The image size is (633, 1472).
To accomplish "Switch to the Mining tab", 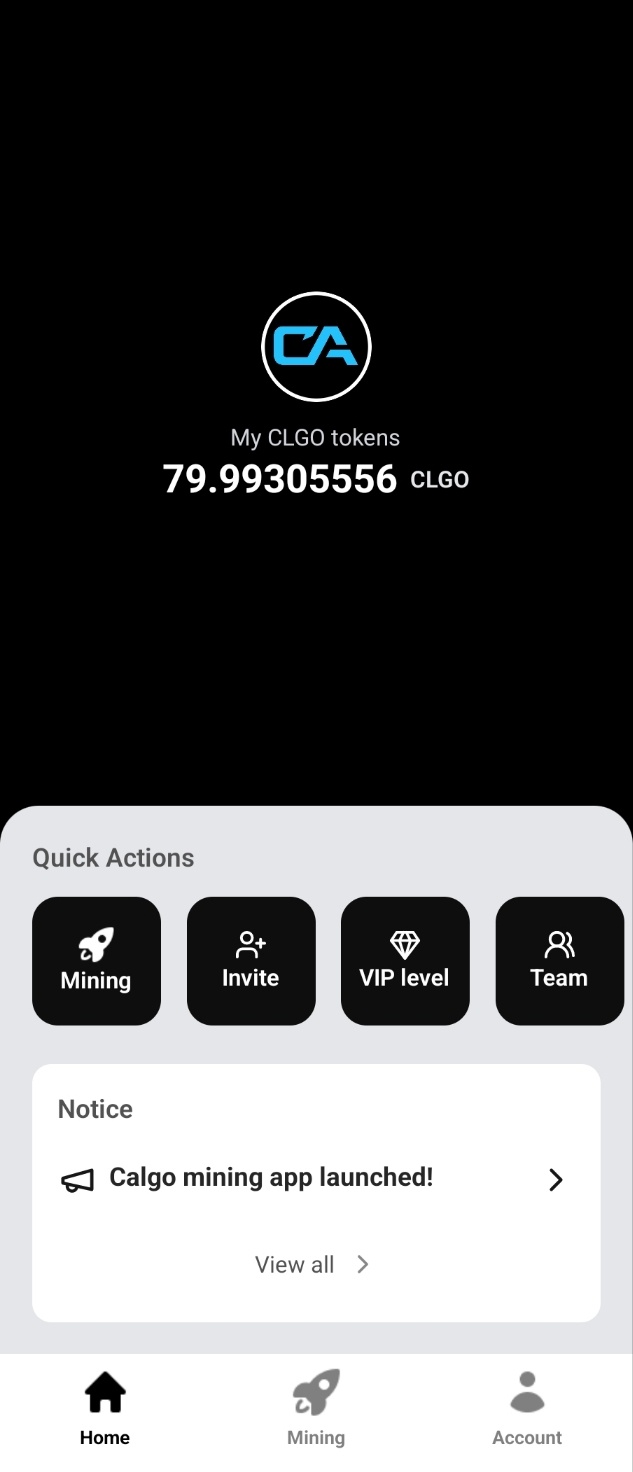I will point(316,1409).
